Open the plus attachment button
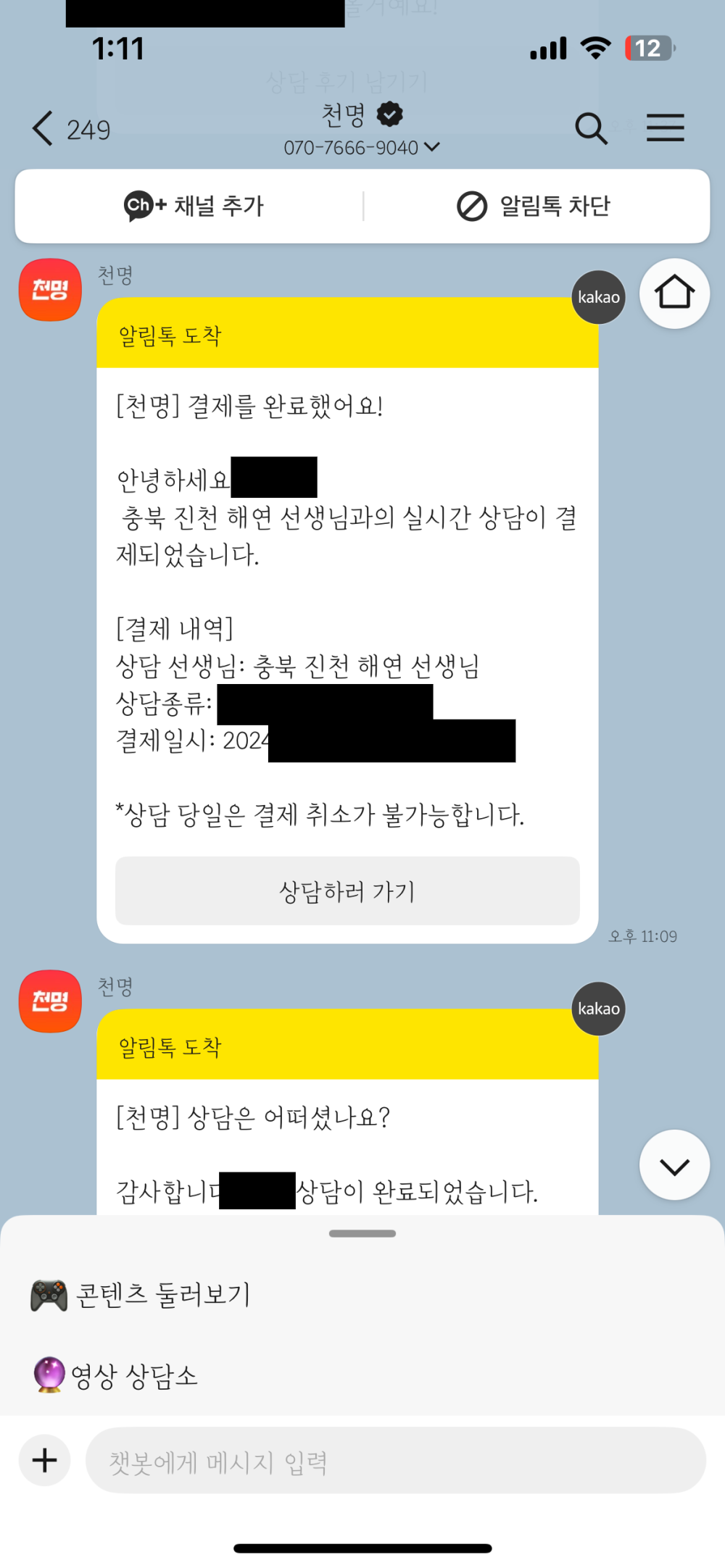 click(x=45, y=1460)
